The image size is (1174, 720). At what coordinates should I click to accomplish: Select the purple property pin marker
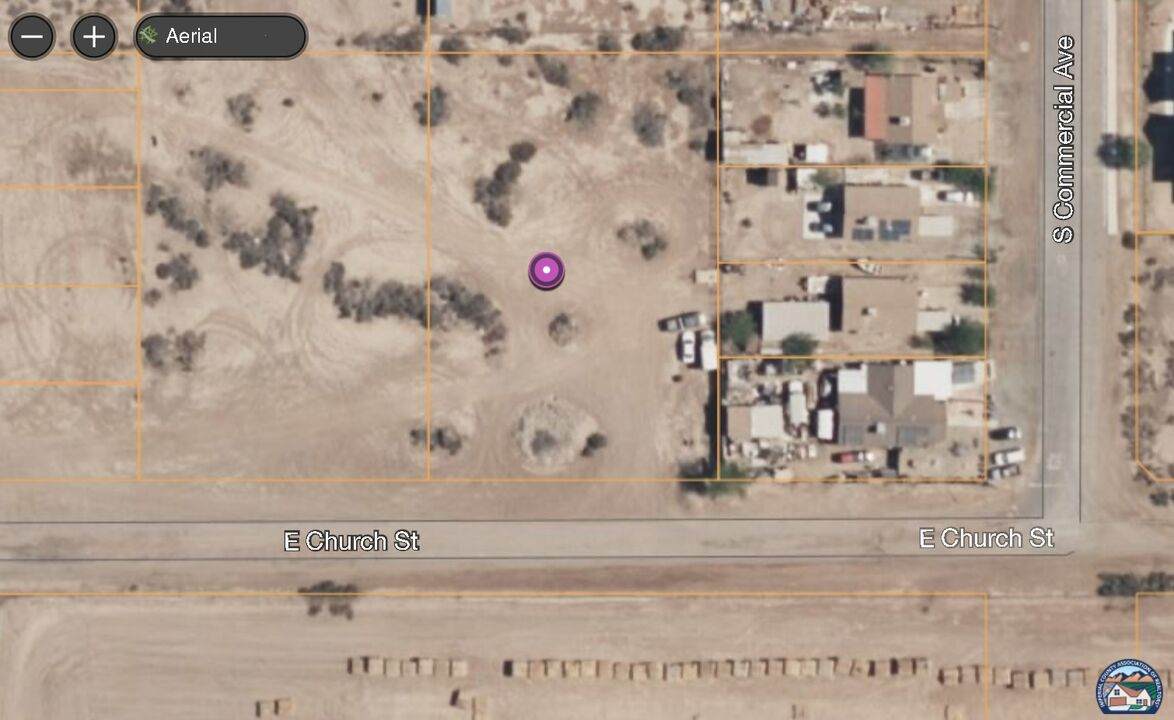(x=546, y=270)
